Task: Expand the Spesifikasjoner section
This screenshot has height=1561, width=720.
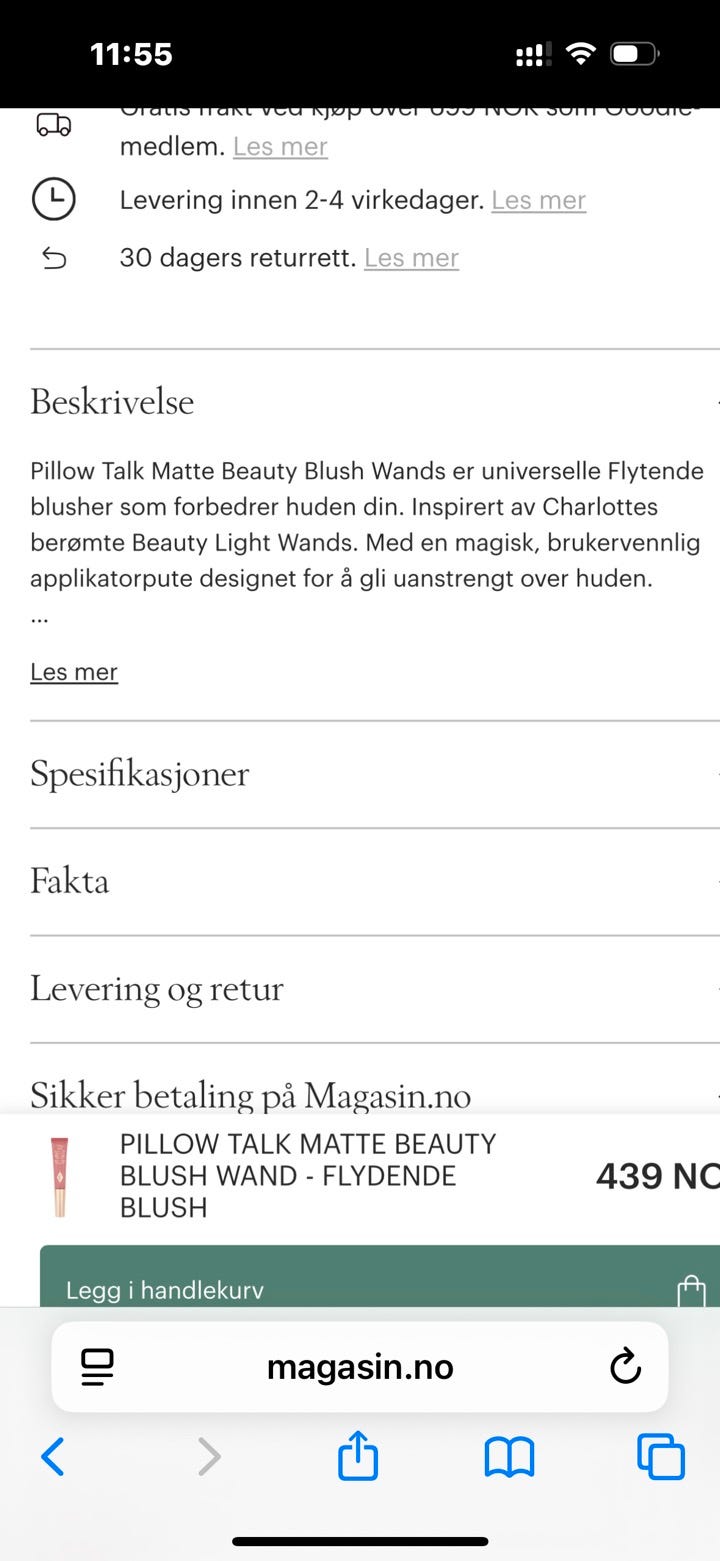Action: click(x=140, y=774)
